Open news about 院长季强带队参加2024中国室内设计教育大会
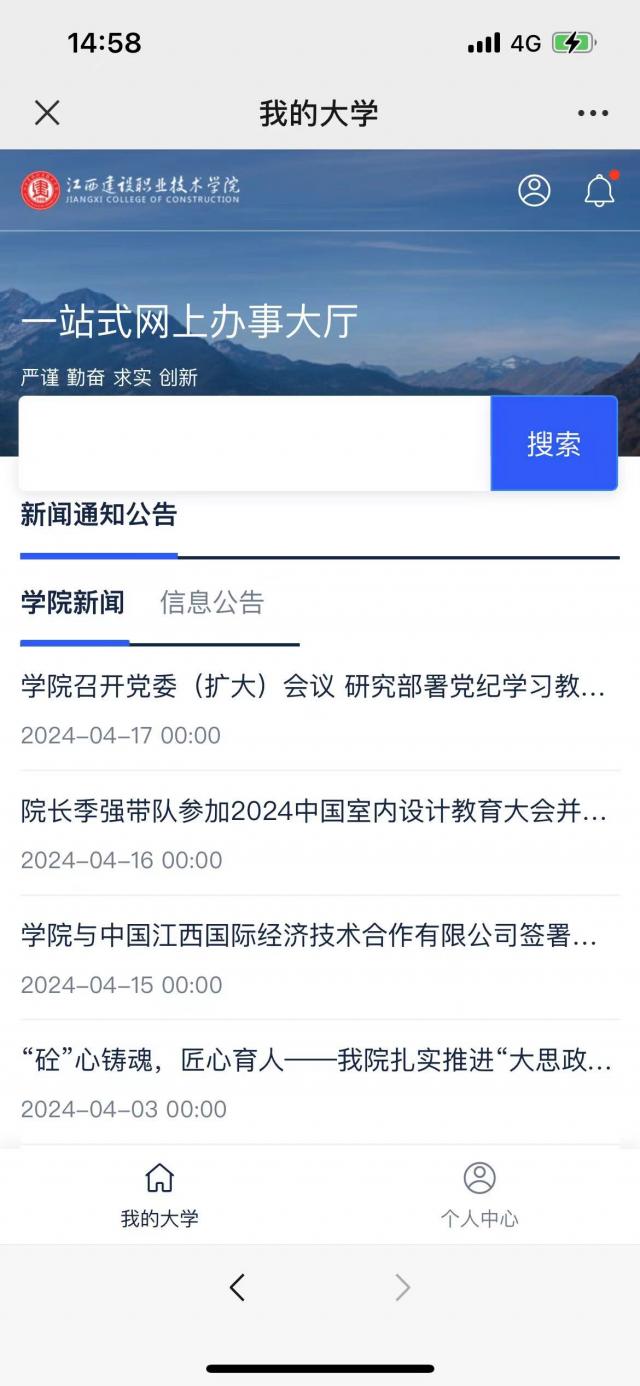 pos(313,811)
